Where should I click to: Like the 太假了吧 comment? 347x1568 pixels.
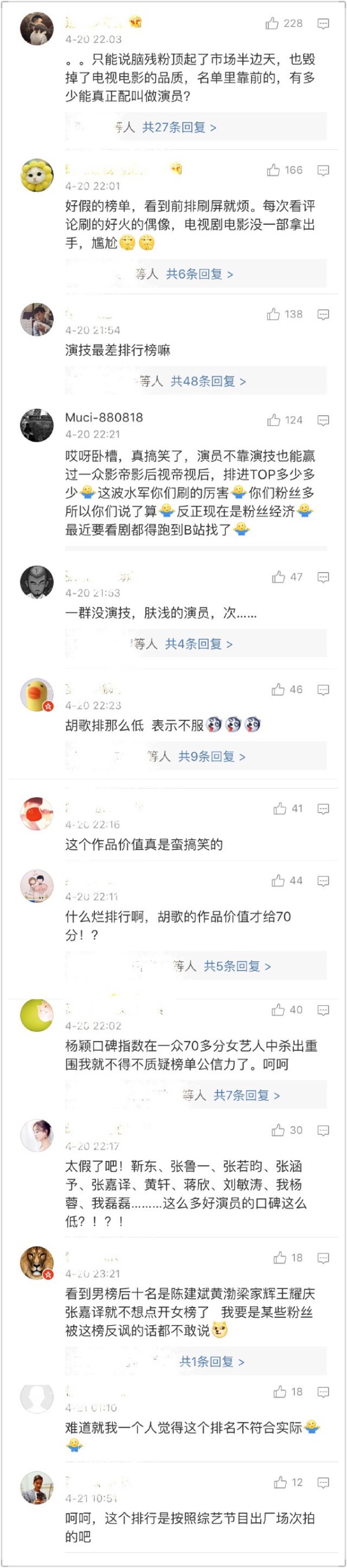click(278, 1130)
